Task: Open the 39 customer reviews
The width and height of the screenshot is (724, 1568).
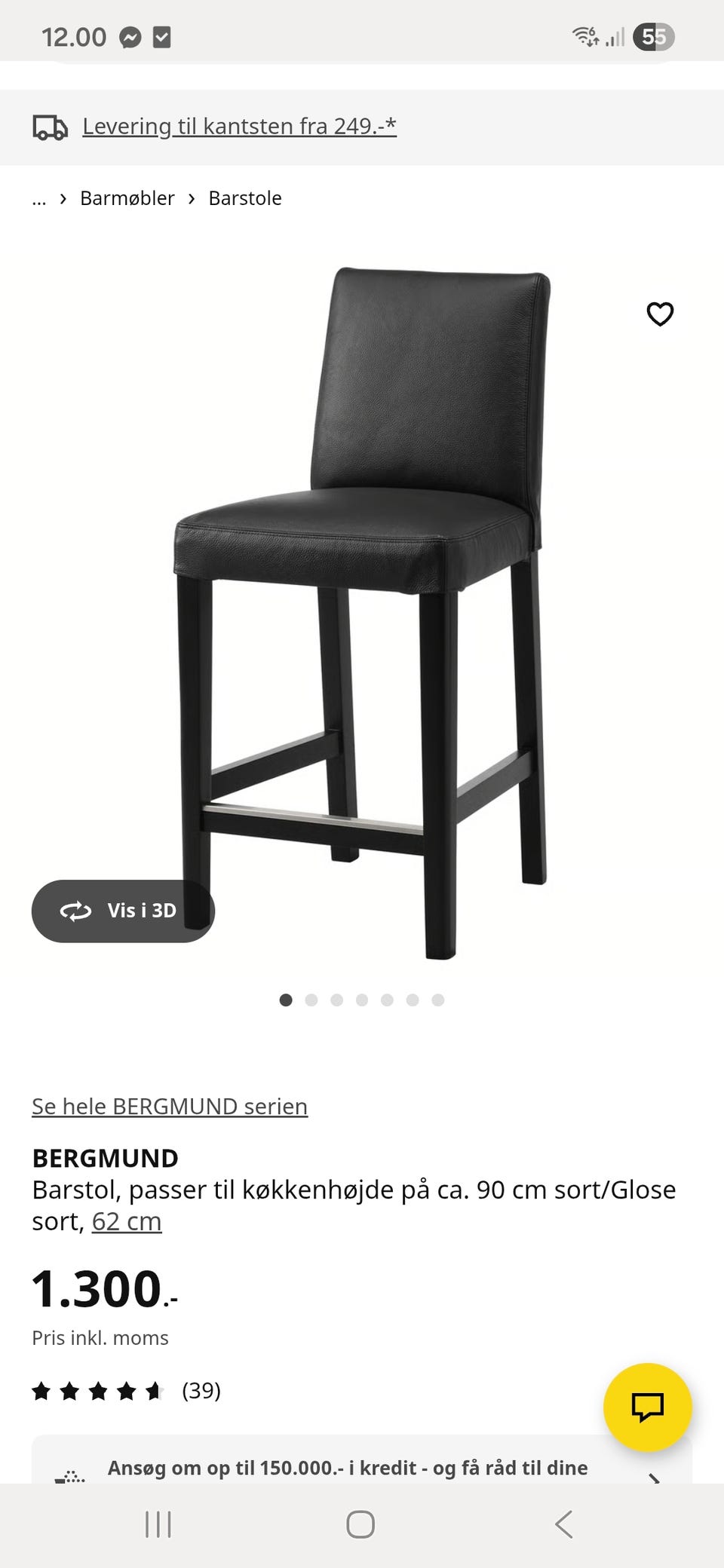Action: click(x=201, y=1390)
